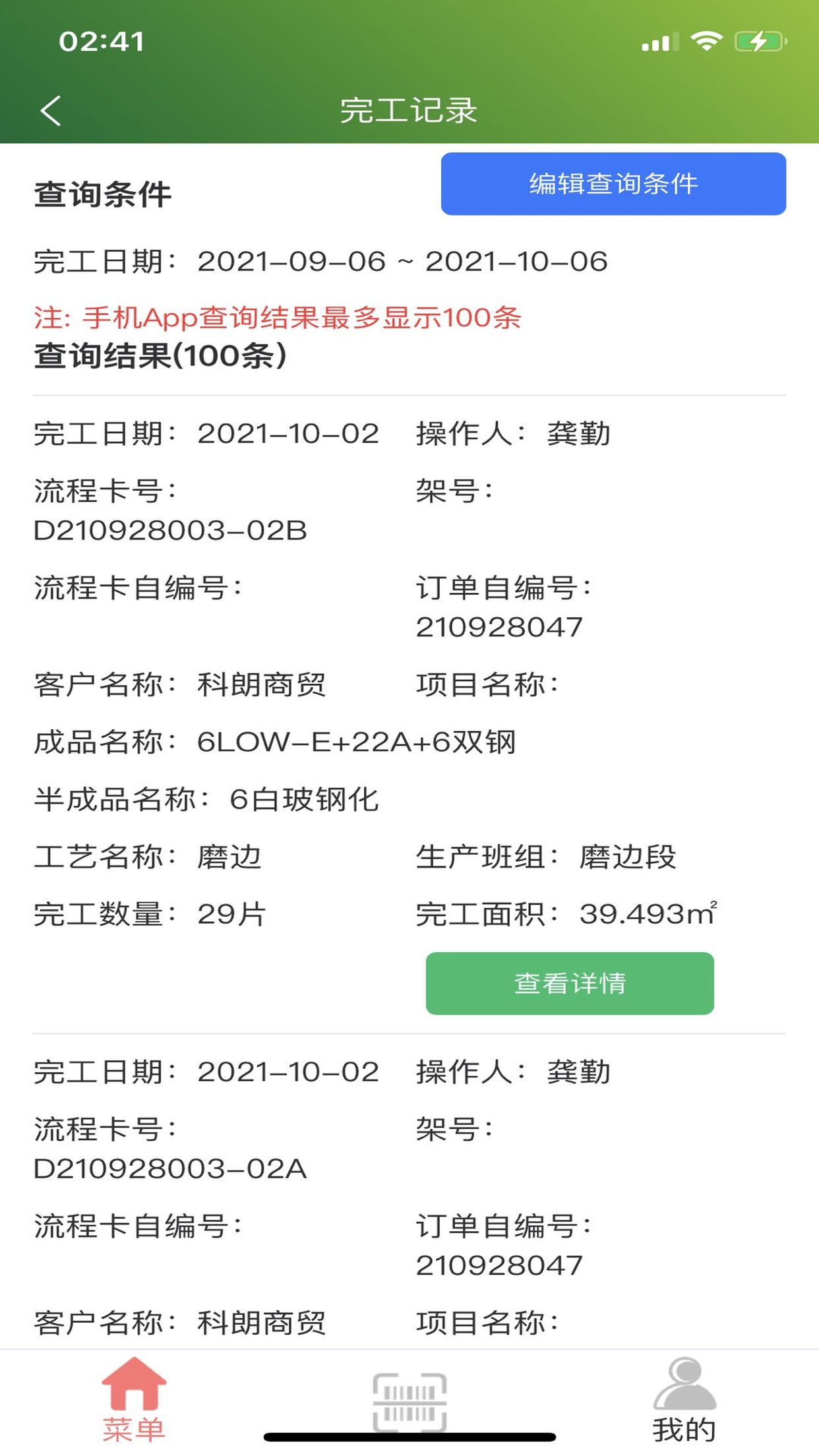This screenshot has height=1456, width=819.
Task: Open 查看详情 for record D210928003-02B
Action: coord(570,983)
